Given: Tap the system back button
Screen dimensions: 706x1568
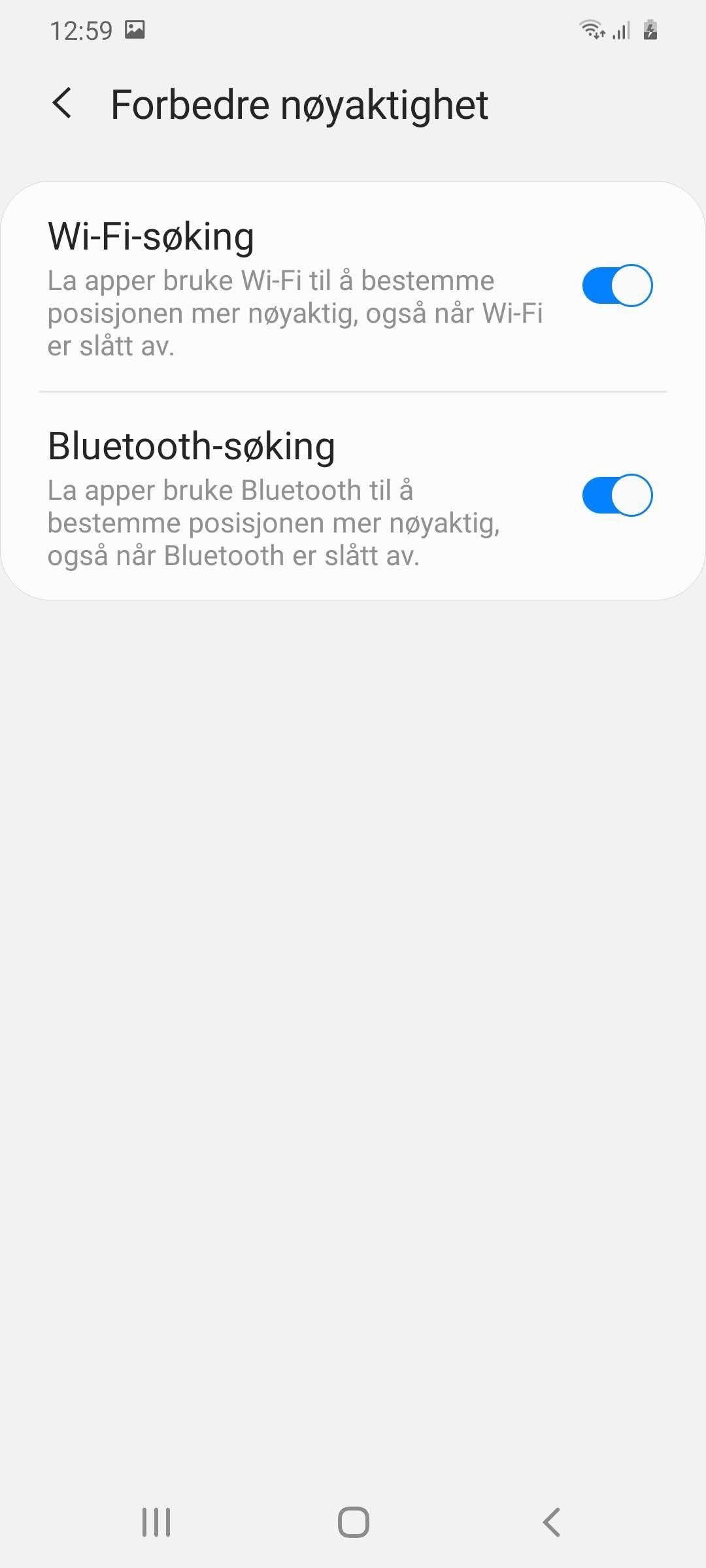Looking at the screenshot, I should click(x=551, y=1522).
